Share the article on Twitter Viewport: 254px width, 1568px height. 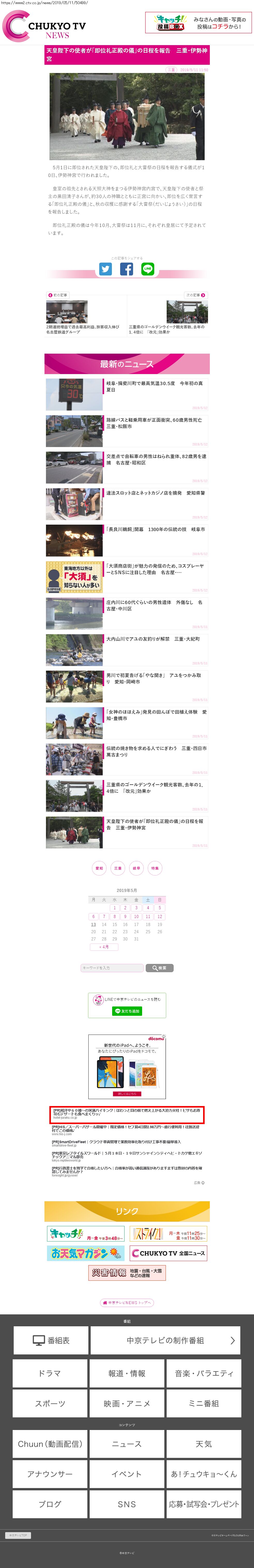point(105,269)
